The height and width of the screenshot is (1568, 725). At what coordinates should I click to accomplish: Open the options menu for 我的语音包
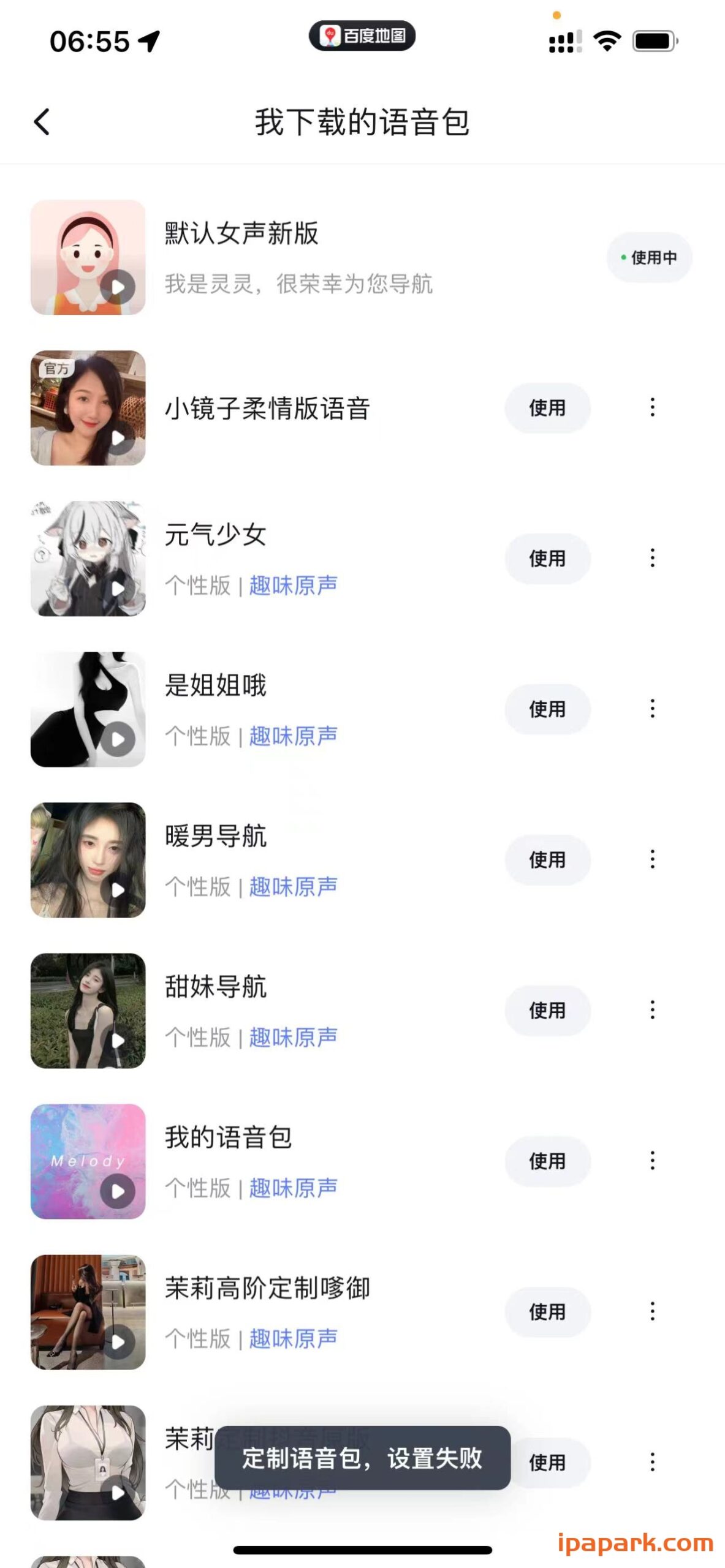[x=652, y=1161]
